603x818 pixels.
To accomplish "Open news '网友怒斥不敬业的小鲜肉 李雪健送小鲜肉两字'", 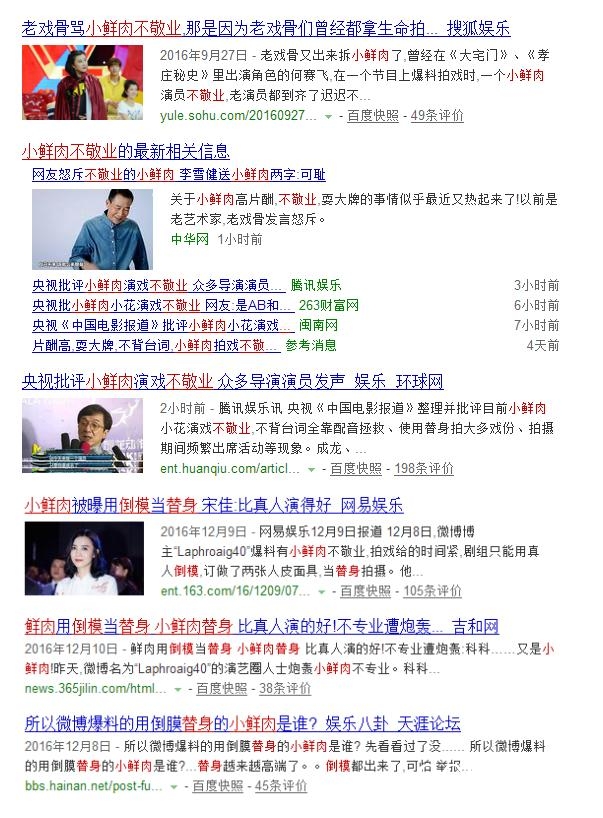I will tap(186, 173).
